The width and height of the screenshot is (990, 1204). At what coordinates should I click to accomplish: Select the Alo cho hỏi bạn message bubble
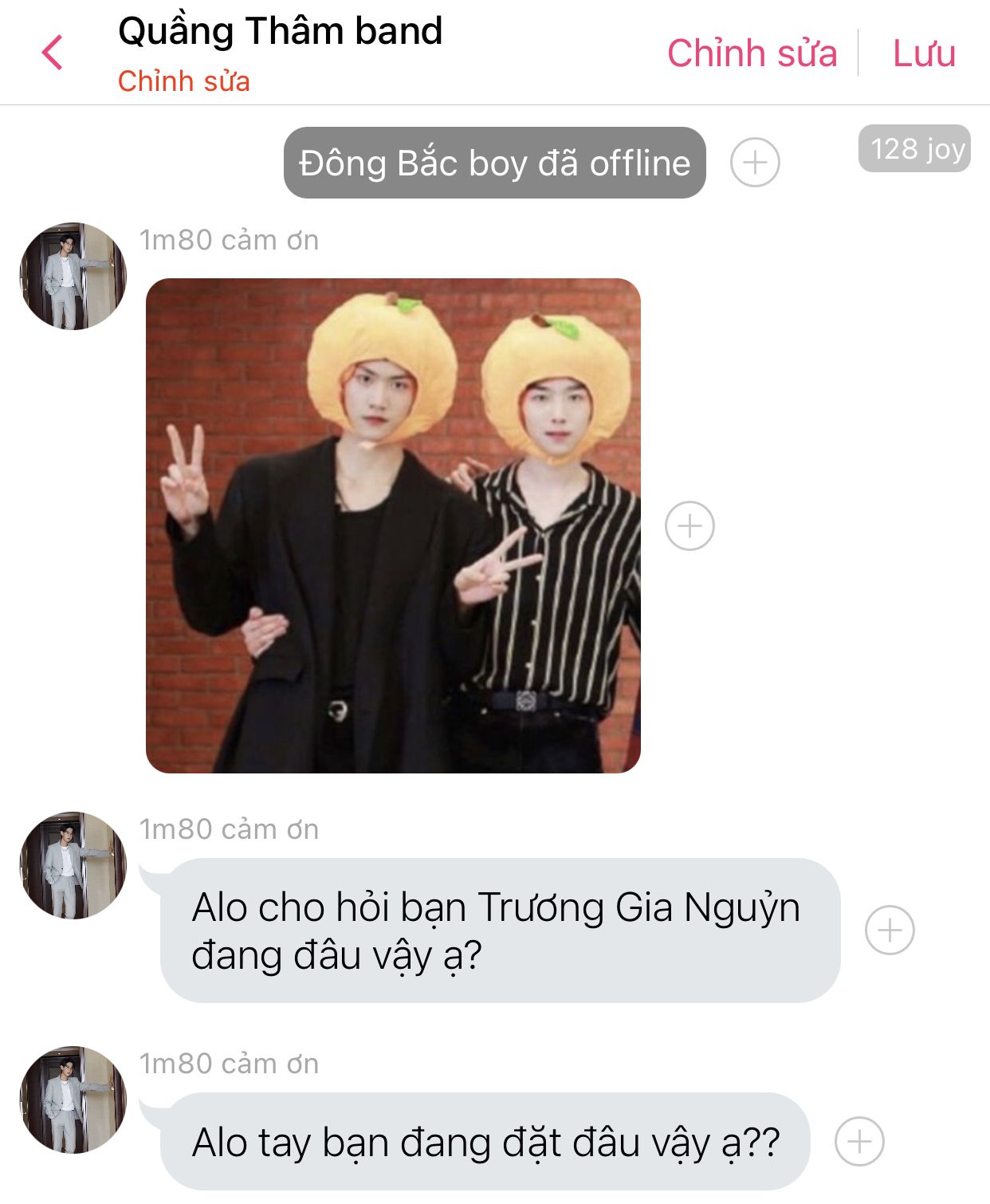click(x=500, y=931)
